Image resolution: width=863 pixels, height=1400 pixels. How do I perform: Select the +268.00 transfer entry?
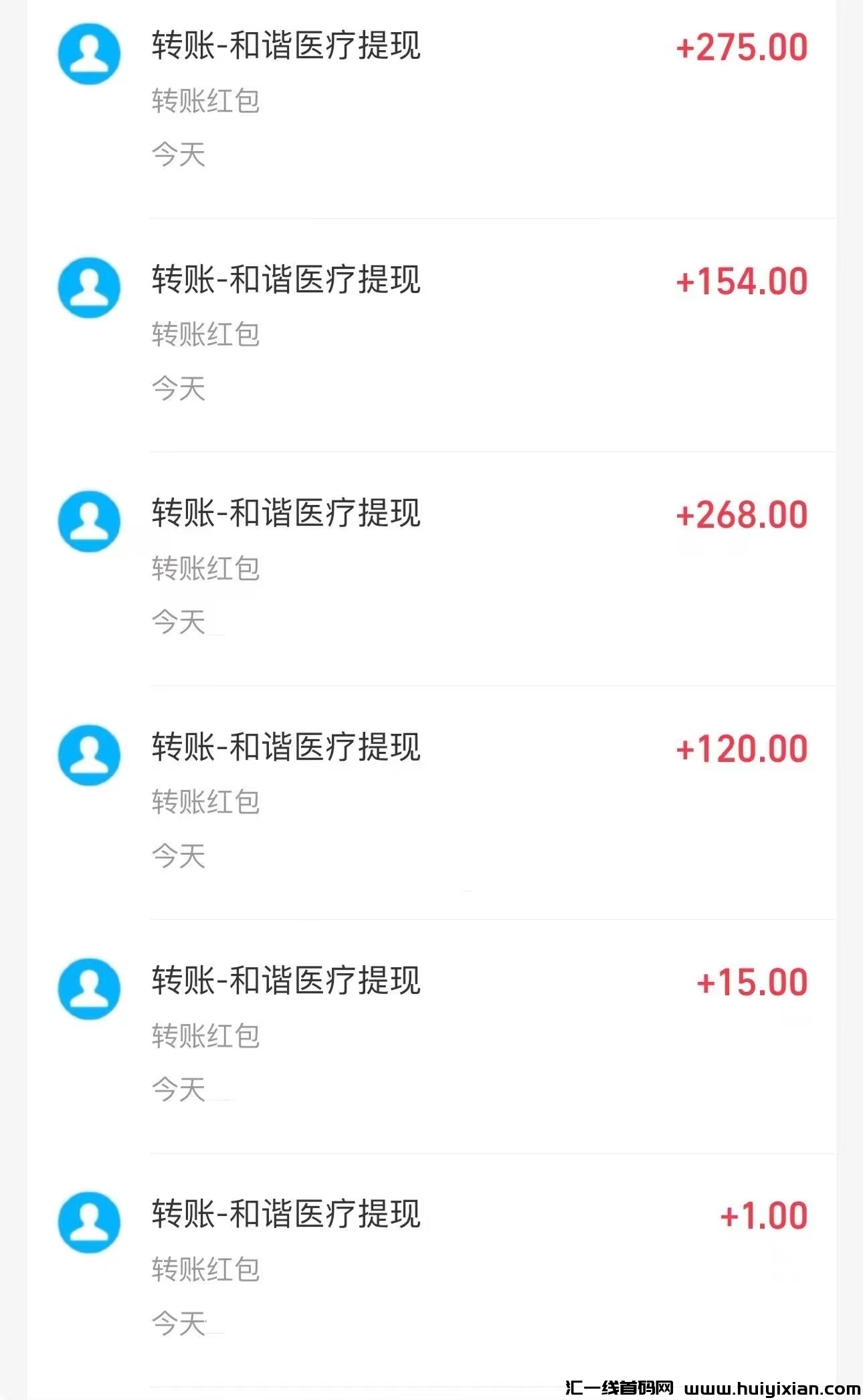point(431,567)
